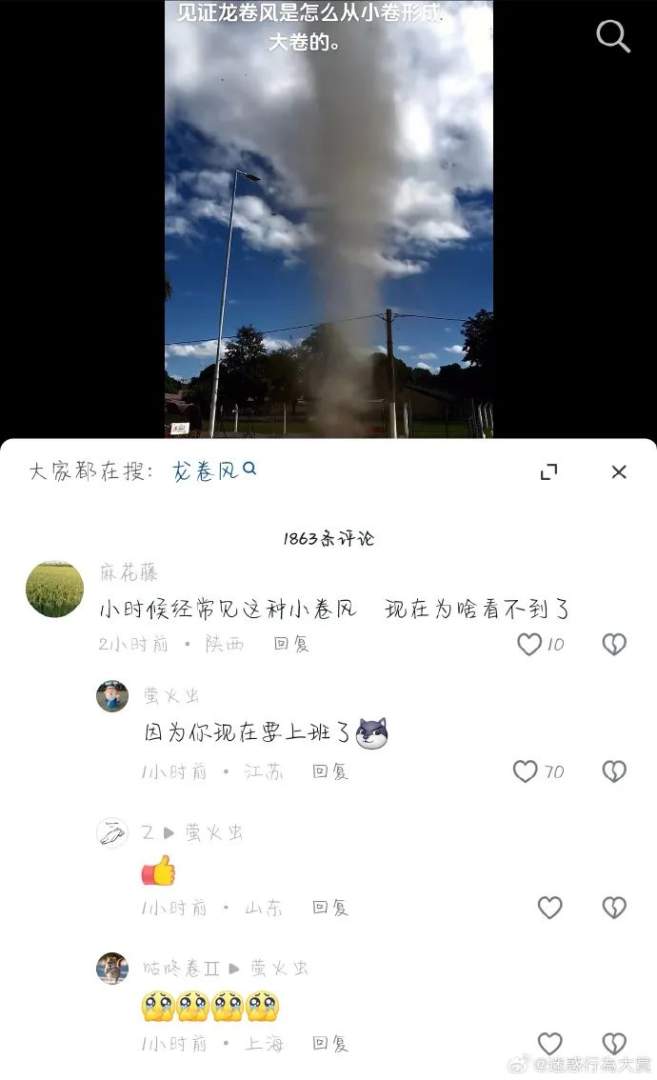657x1080 pixels.
Task: Like Z's thumbs-up reply
Action: point(549,907)
